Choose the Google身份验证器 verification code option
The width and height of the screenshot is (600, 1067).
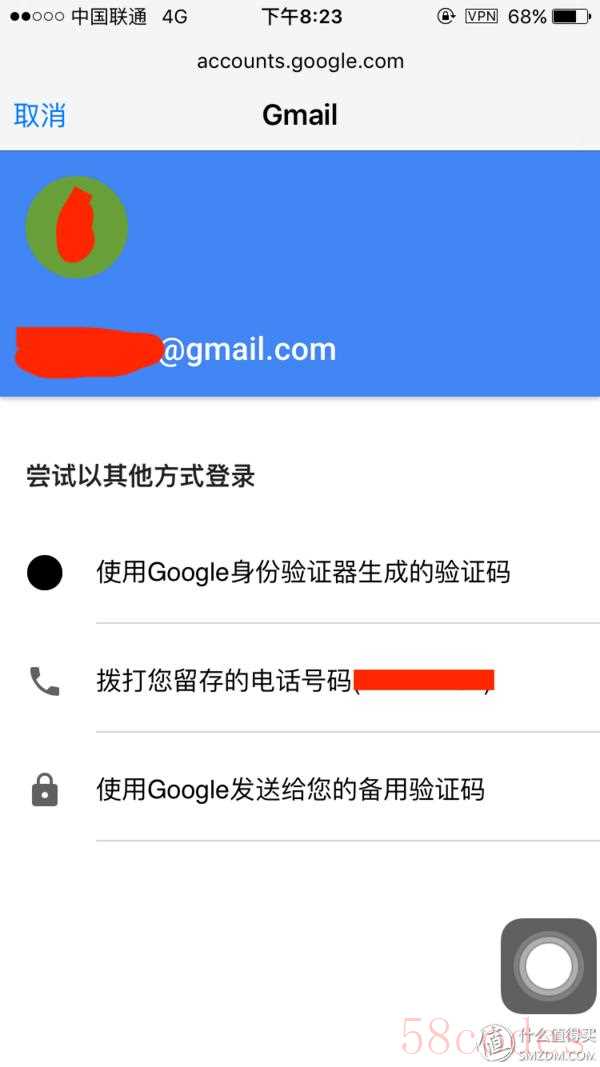click(300, 572)
